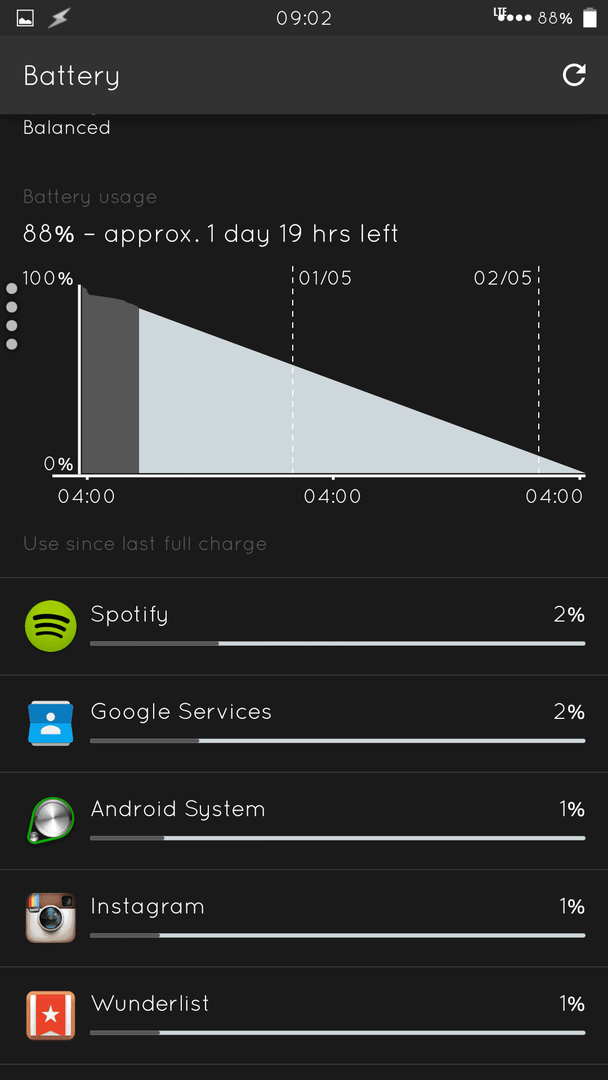View Google Services battery usage
608x1080 pixels.
coord(304,724)
